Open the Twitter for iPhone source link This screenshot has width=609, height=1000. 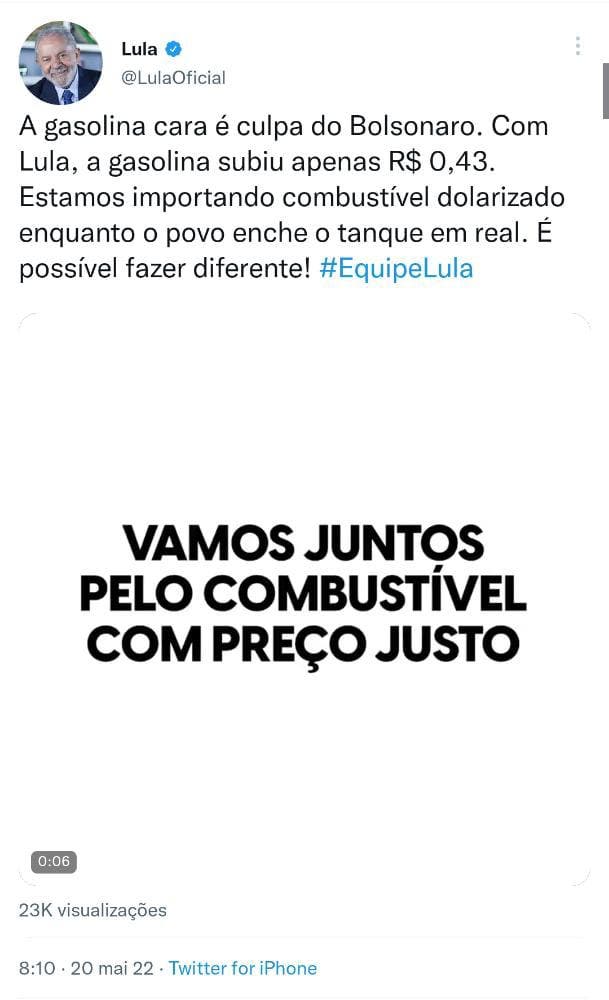point(242,968)
